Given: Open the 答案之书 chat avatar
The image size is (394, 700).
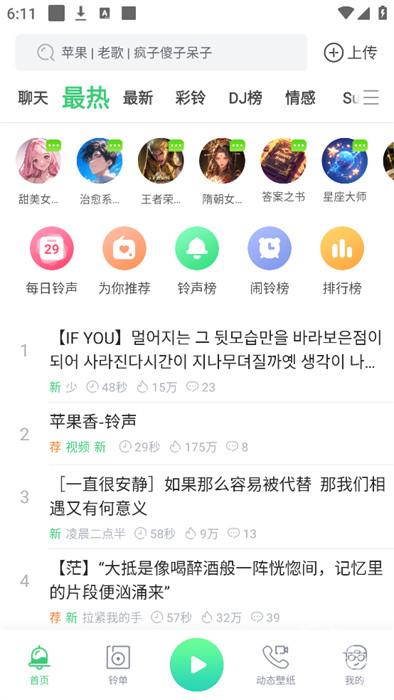Looking at the screenshot, I should coord(283,171).
